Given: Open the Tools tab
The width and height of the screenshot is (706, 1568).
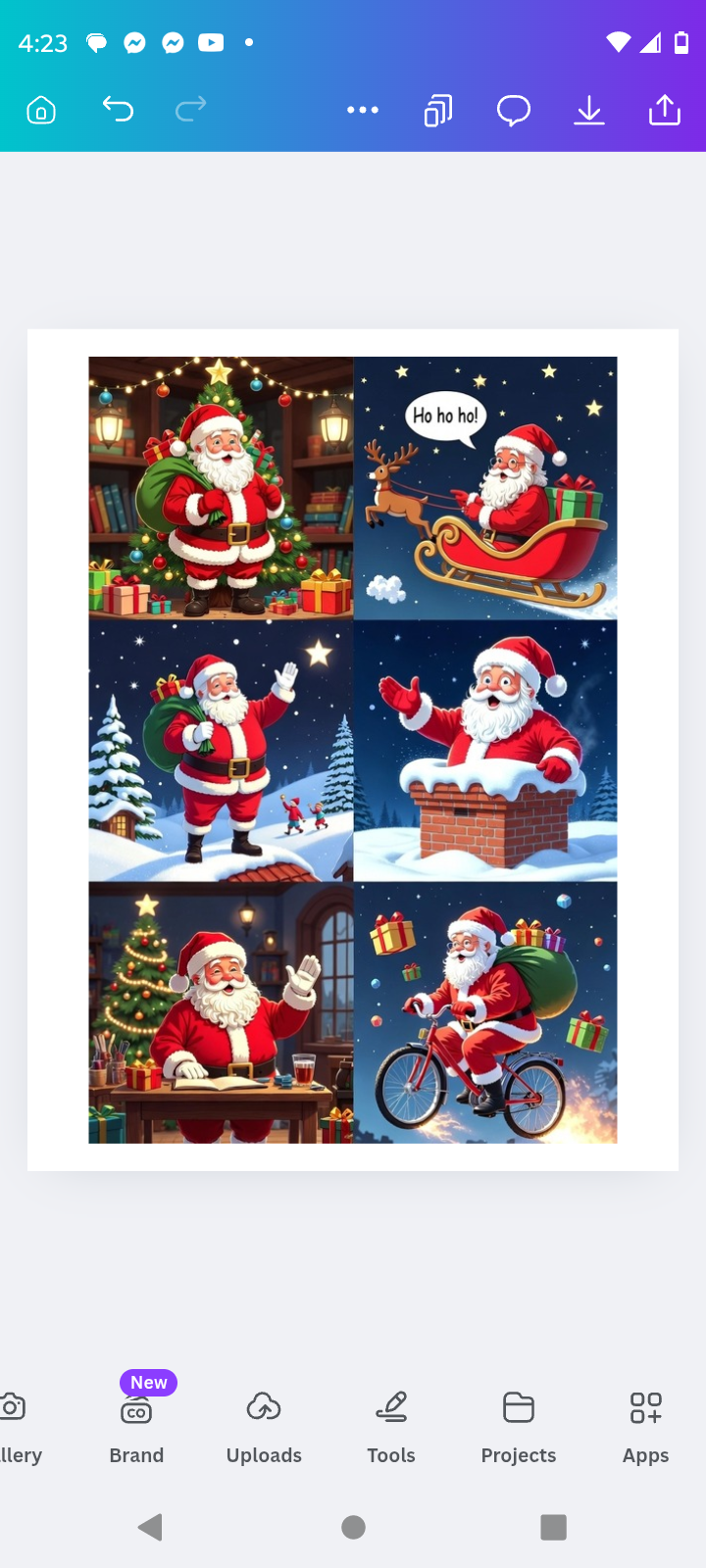Looking at the screenshot, I should click(x=391, y=1424).
